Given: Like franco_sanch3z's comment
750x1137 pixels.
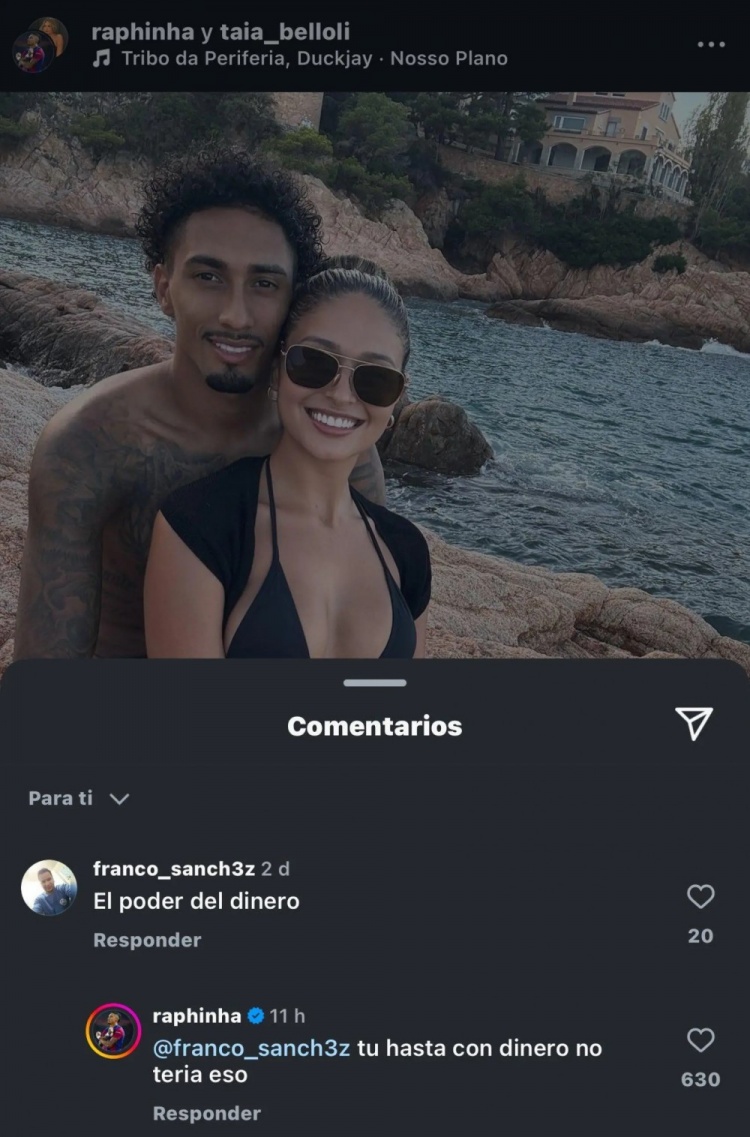Looking at the screenshot, I should click(701, 897).
